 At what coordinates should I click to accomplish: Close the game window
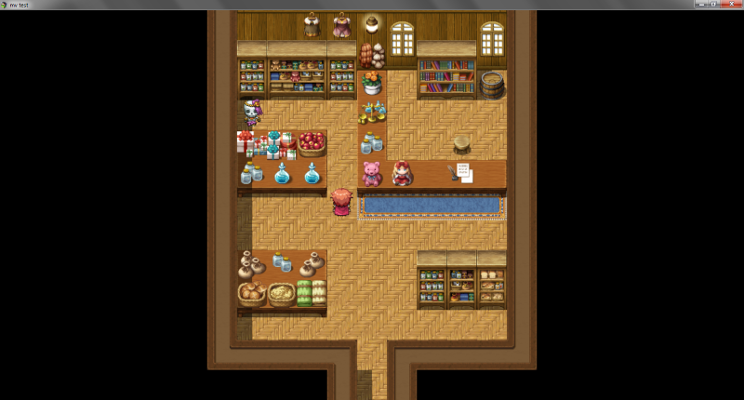[731, 4]
